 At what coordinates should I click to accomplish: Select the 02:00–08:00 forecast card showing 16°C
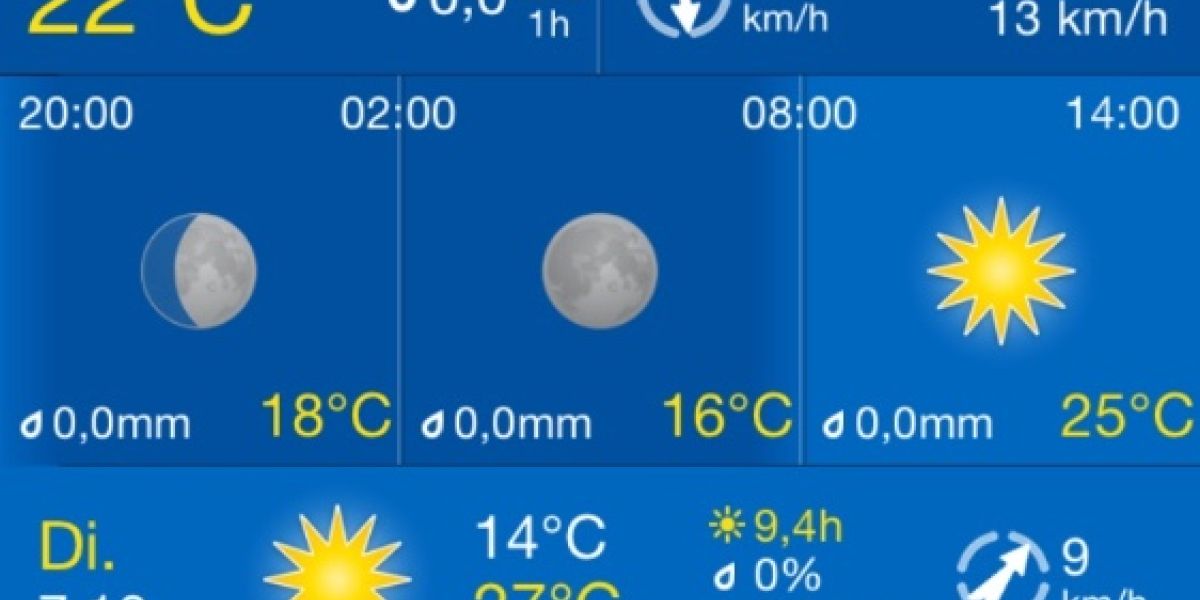[x=600, y=270]
